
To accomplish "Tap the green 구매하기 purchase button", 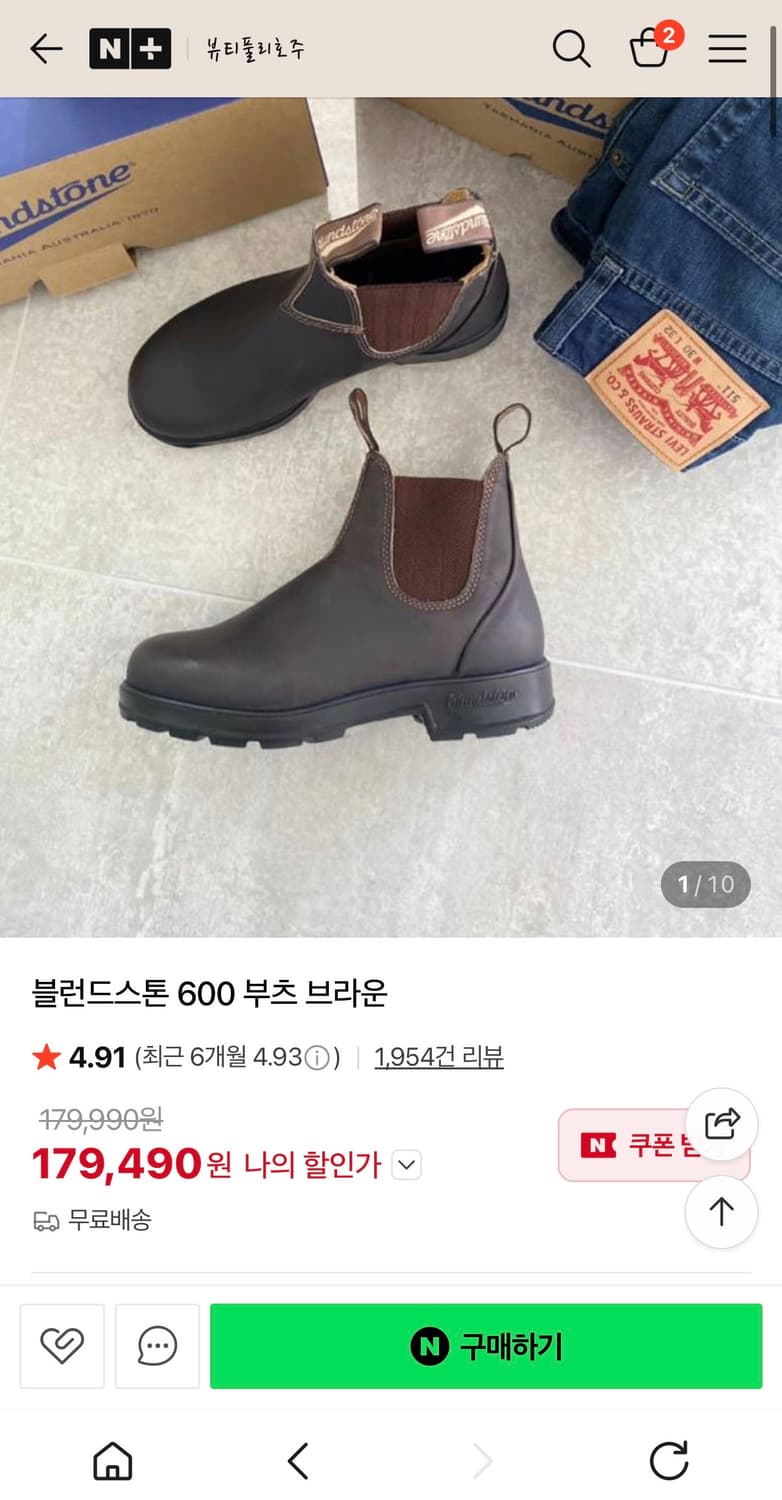I will [x=486, y=1346].
